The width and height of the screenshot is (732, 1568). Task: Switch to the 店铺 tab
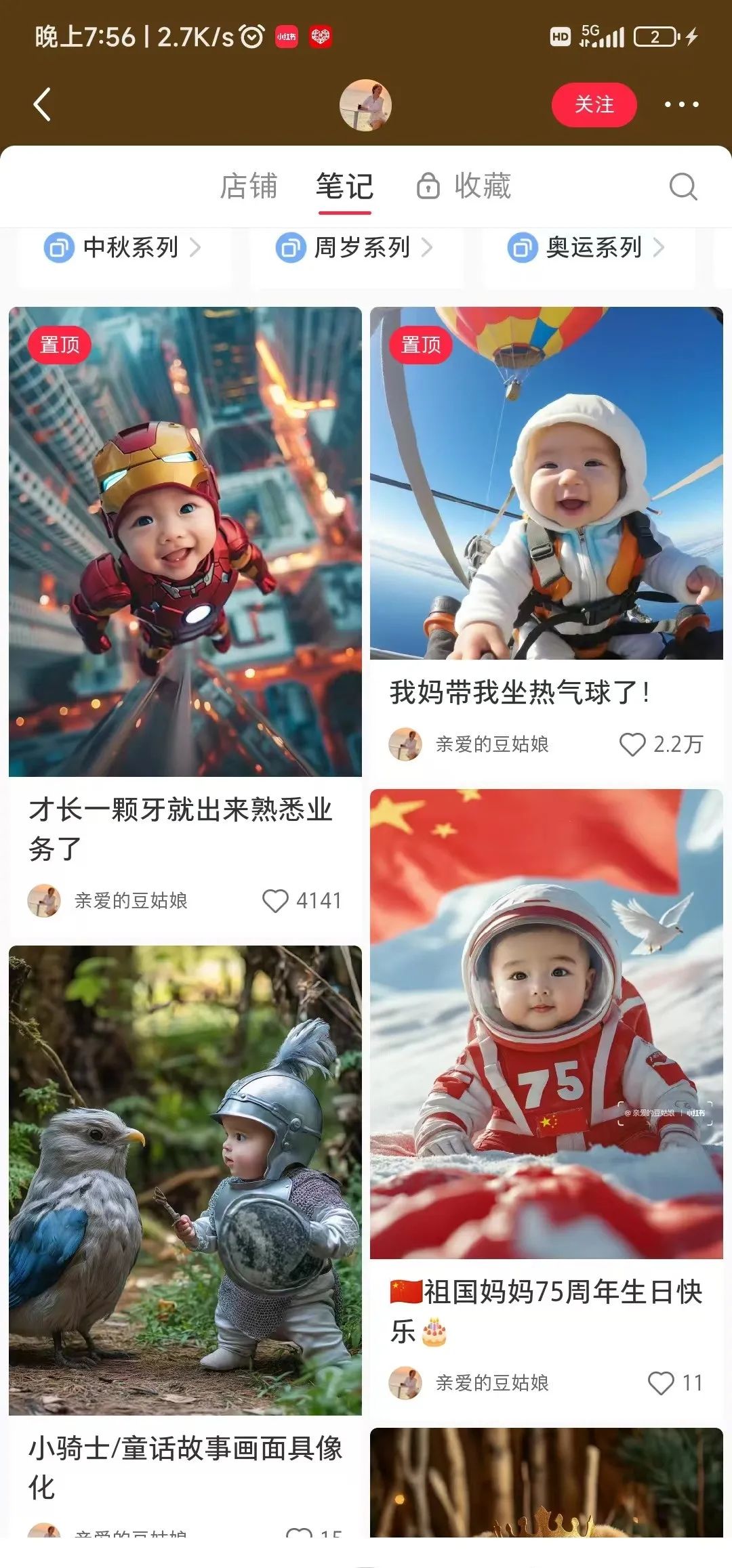tap(249, 186)
